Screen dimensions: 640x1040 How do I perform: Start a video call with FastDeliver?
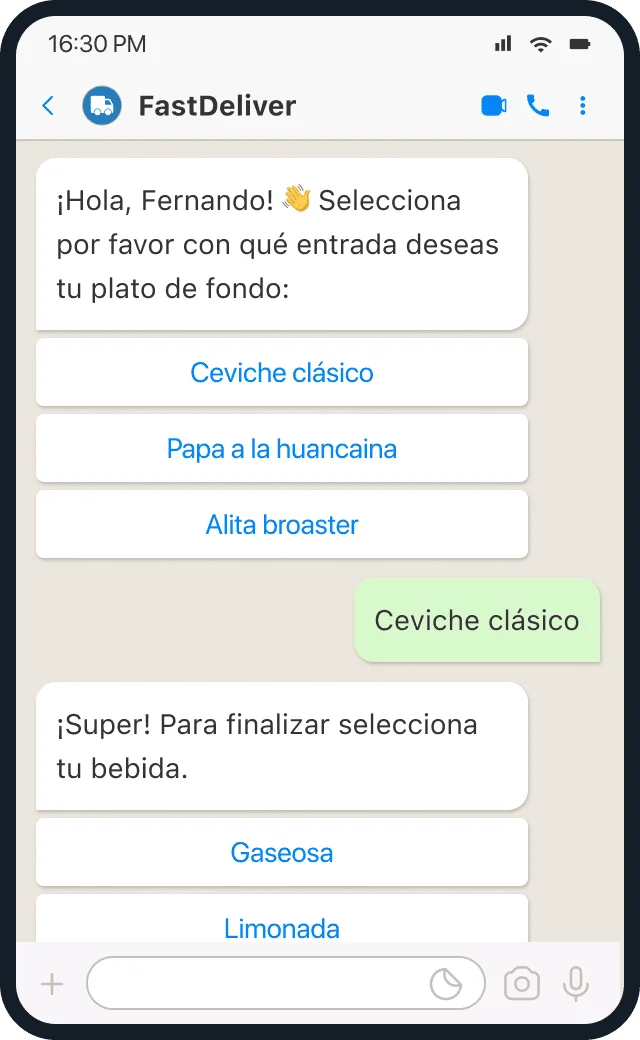coord(493,105)
